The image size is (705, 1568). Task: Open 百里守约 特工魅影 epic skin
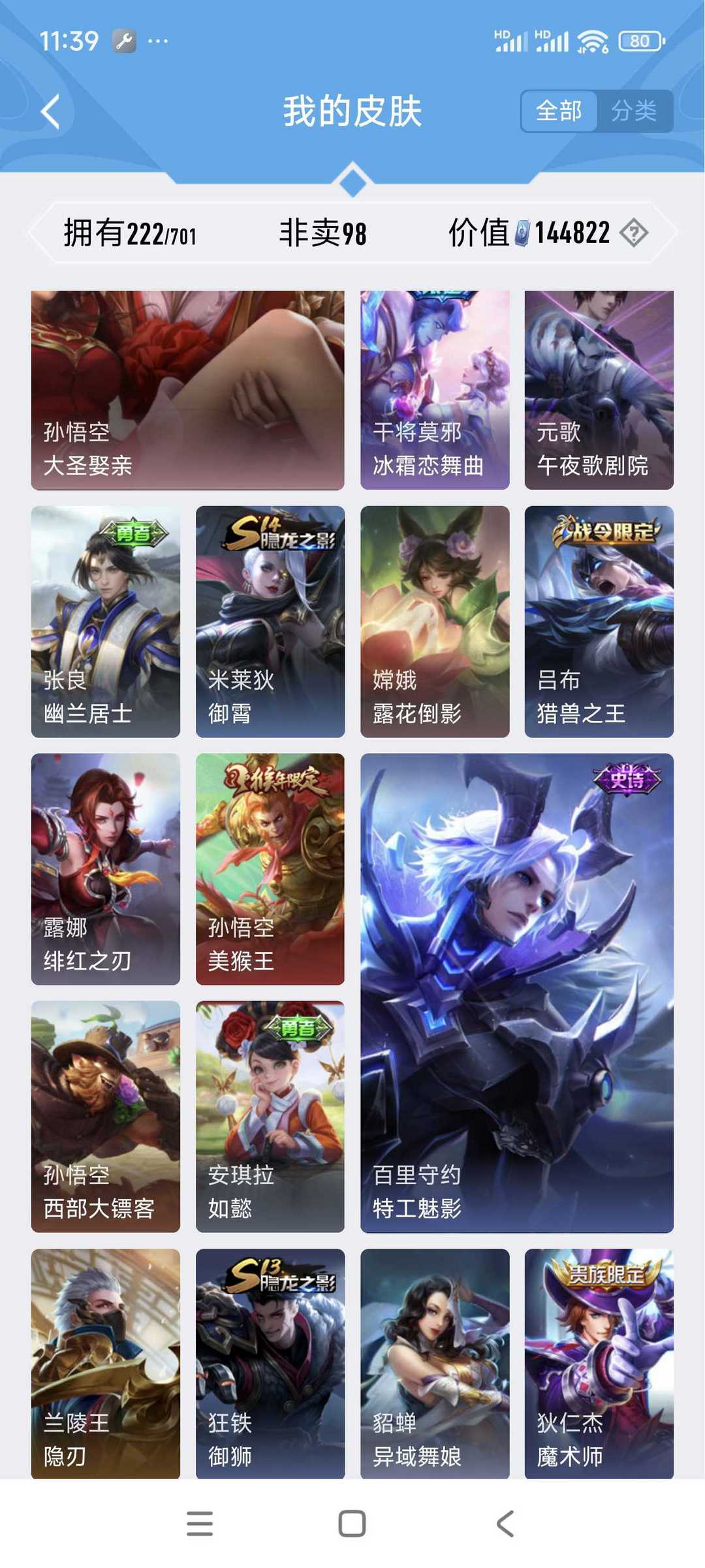click(517, 993)
